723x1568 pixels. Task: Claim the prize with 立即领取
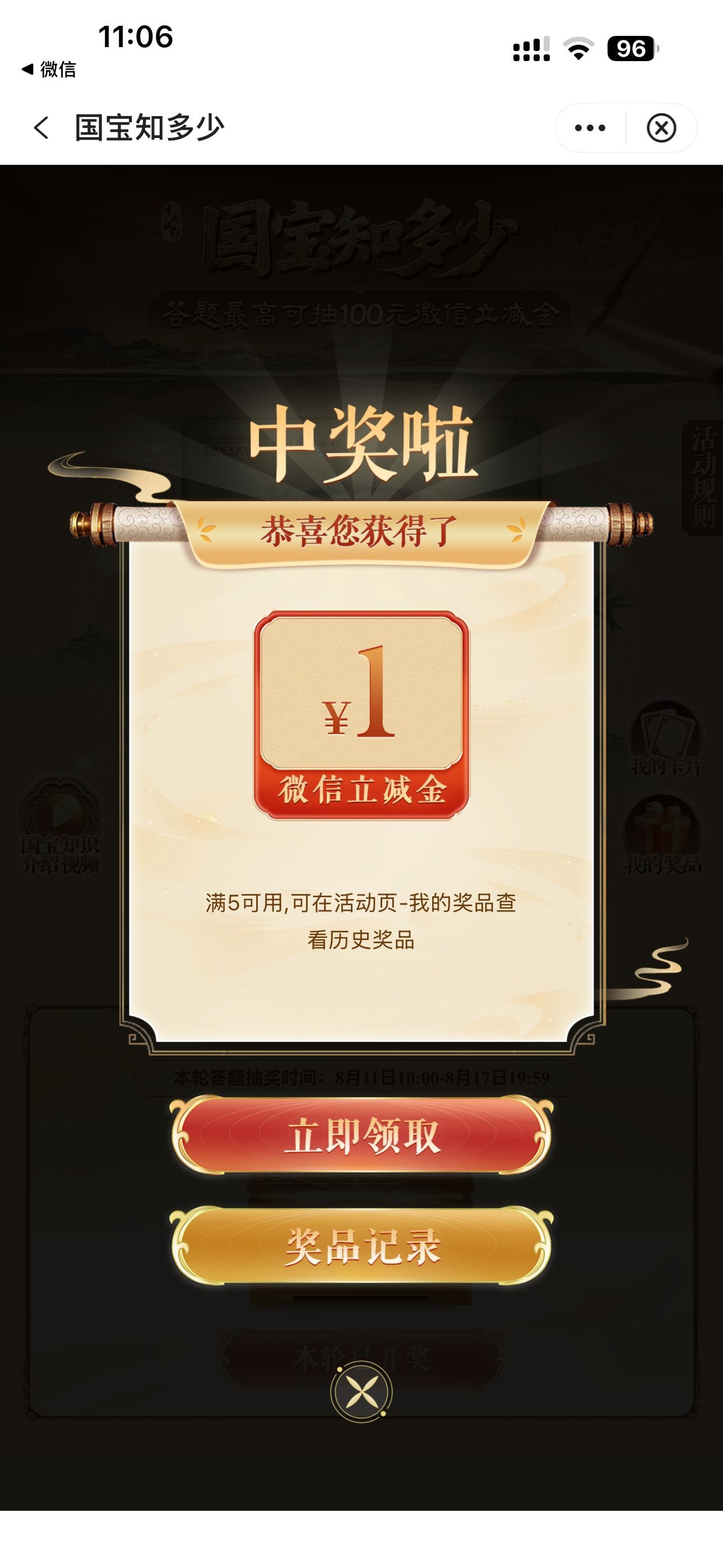(x=361, y=1136)
